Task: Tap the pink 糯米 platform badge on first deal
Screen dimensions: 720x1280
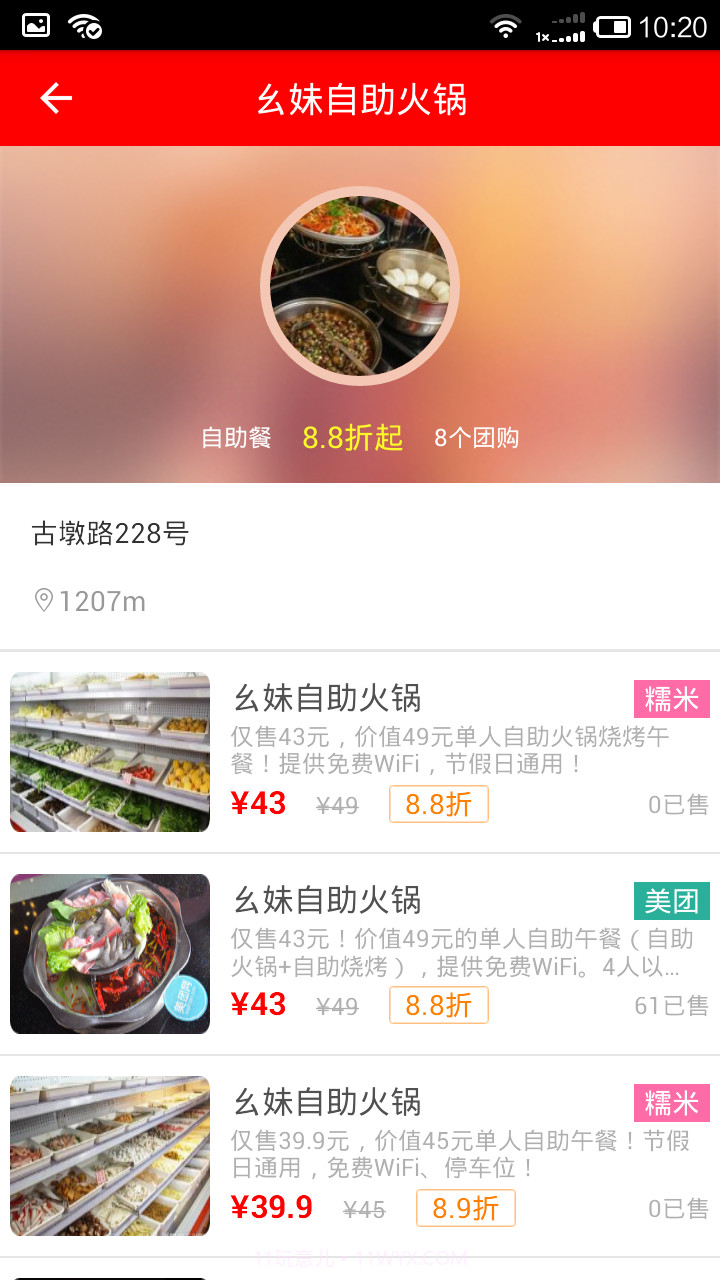Action: coord(672,700)
